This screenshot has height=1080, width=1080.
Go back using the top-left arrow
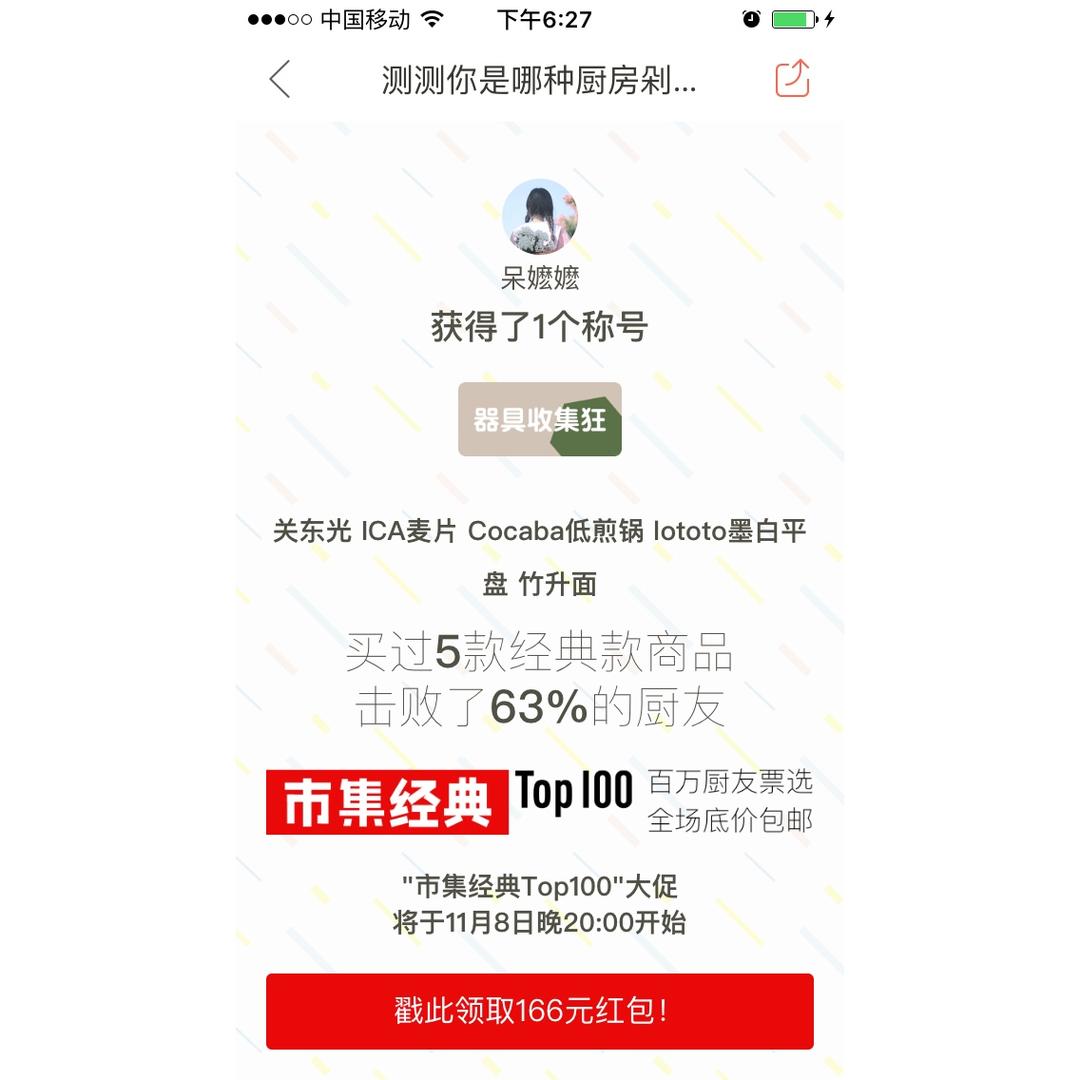[280, 79]
